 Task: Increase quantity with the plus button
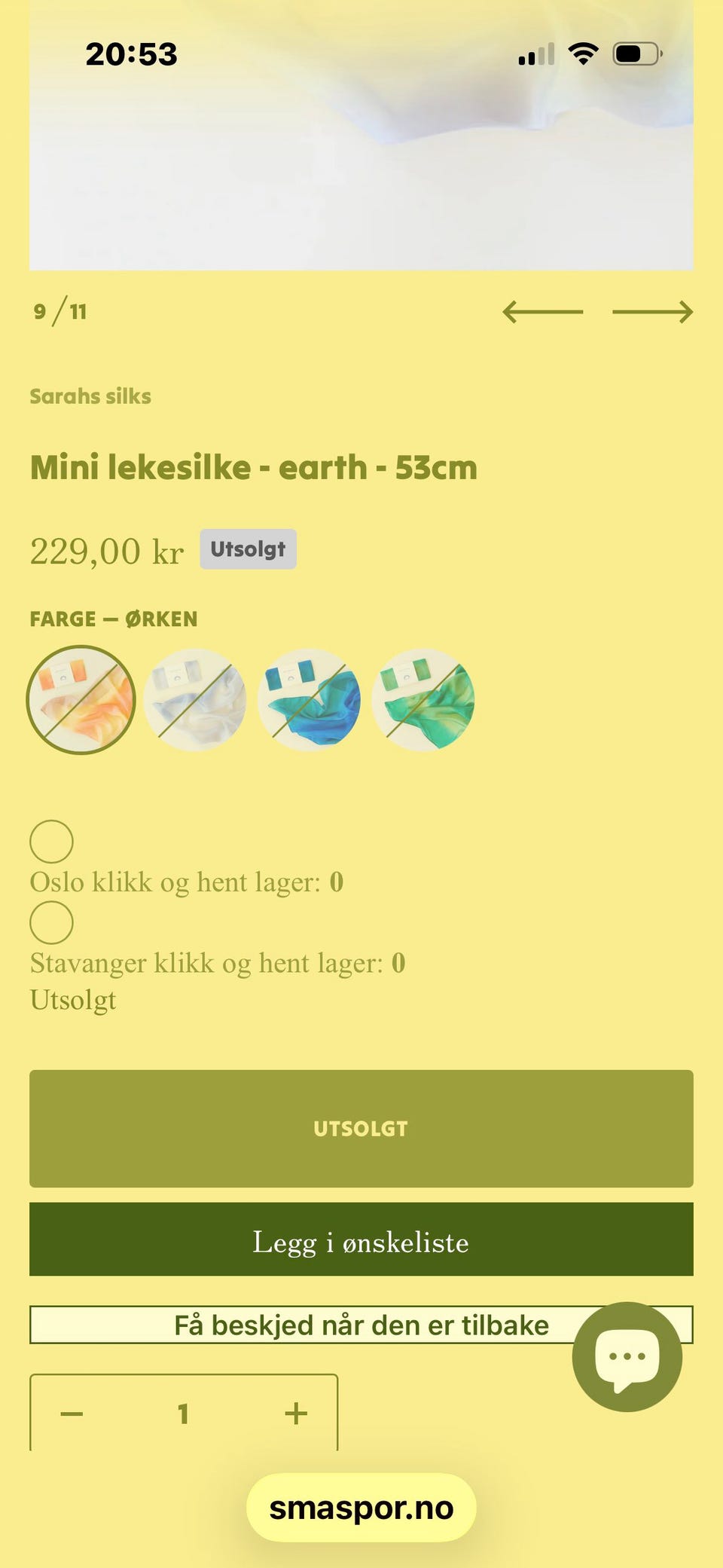pos(296,1414)
